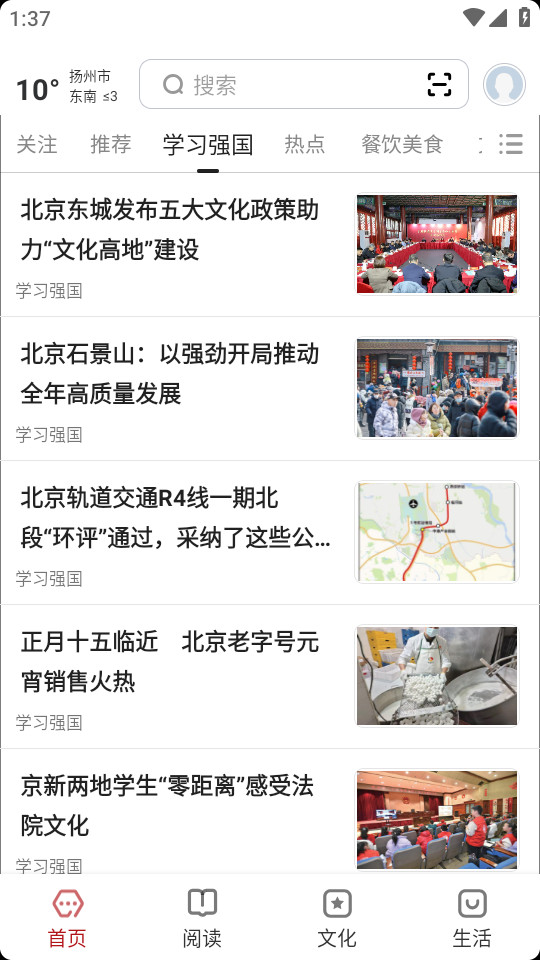540x960 pixels.
Task: Switch to the 餐饮美食 tab
Action: (x=402, y=144)
